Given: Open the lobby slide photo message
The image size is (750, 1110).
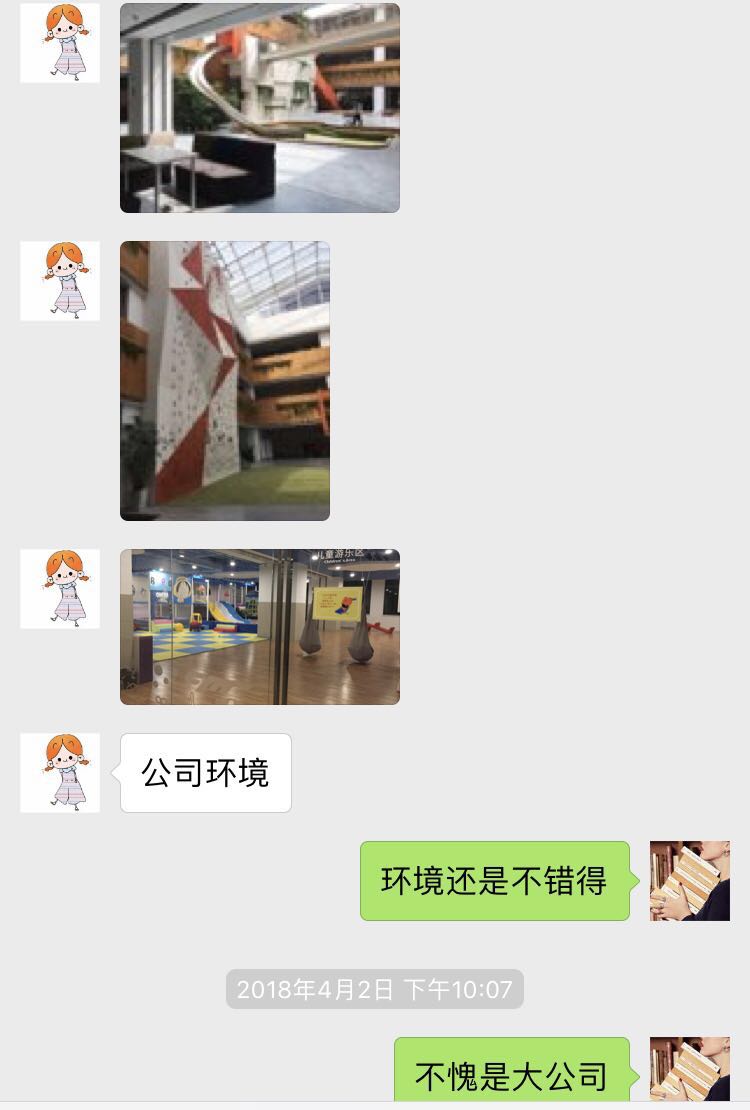Looking at the screenshot, I should (259, 108).
